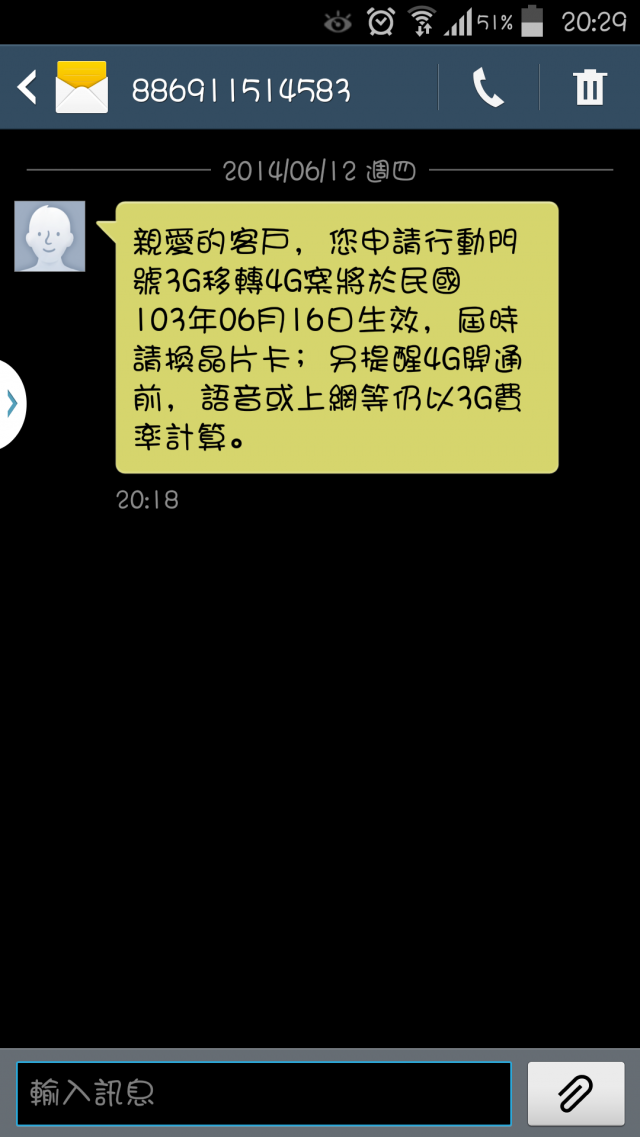This screenshot has height=1138, width=640.
Task: Open the side panel arrow handle
Action: 11,404
